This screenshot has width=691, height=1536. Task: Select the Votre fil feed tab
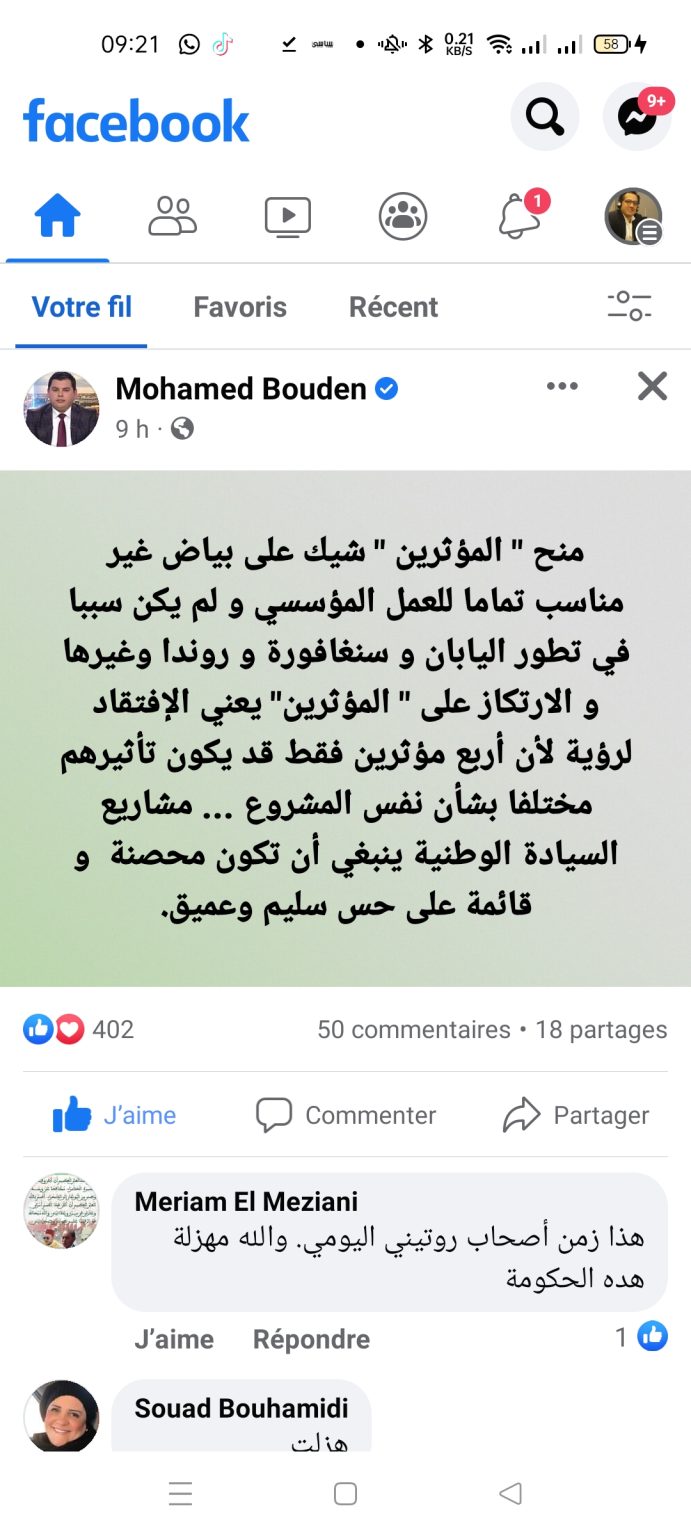(x=81, y=307)
